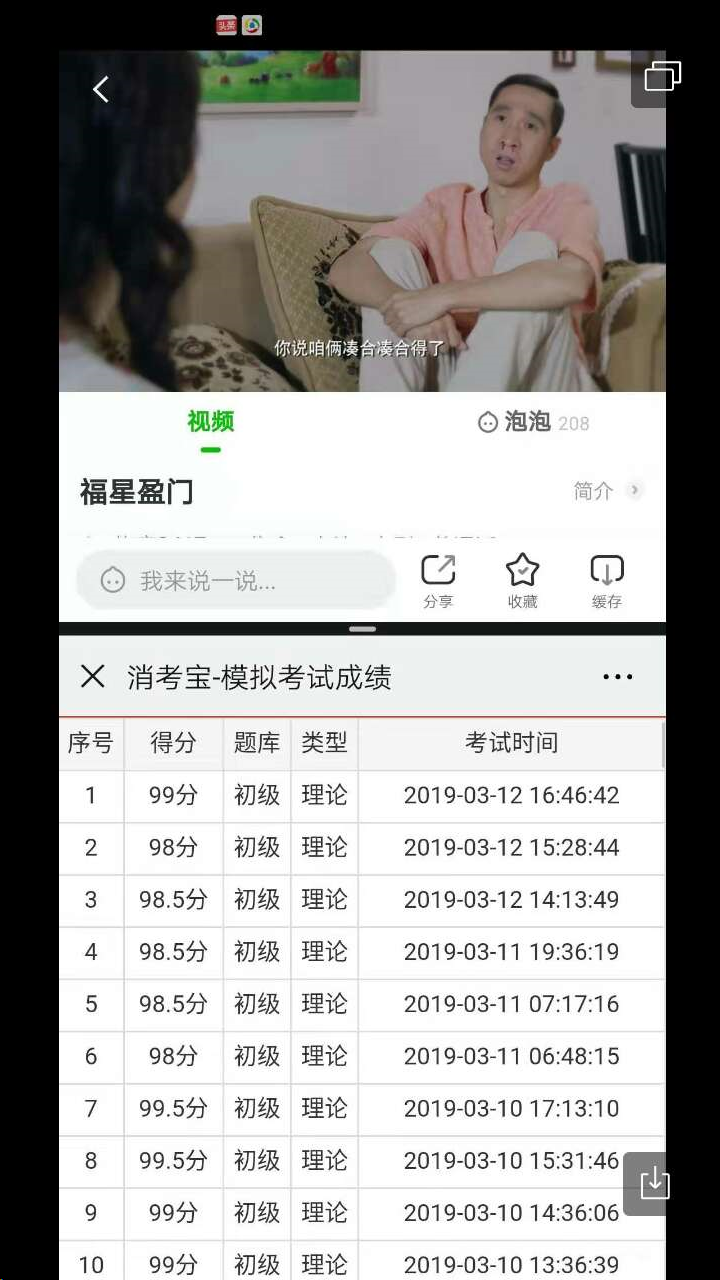This screenshot has width=720, height=1280.
Task: Open the multi-window icon on the video
Action: [x=662, y=77]
